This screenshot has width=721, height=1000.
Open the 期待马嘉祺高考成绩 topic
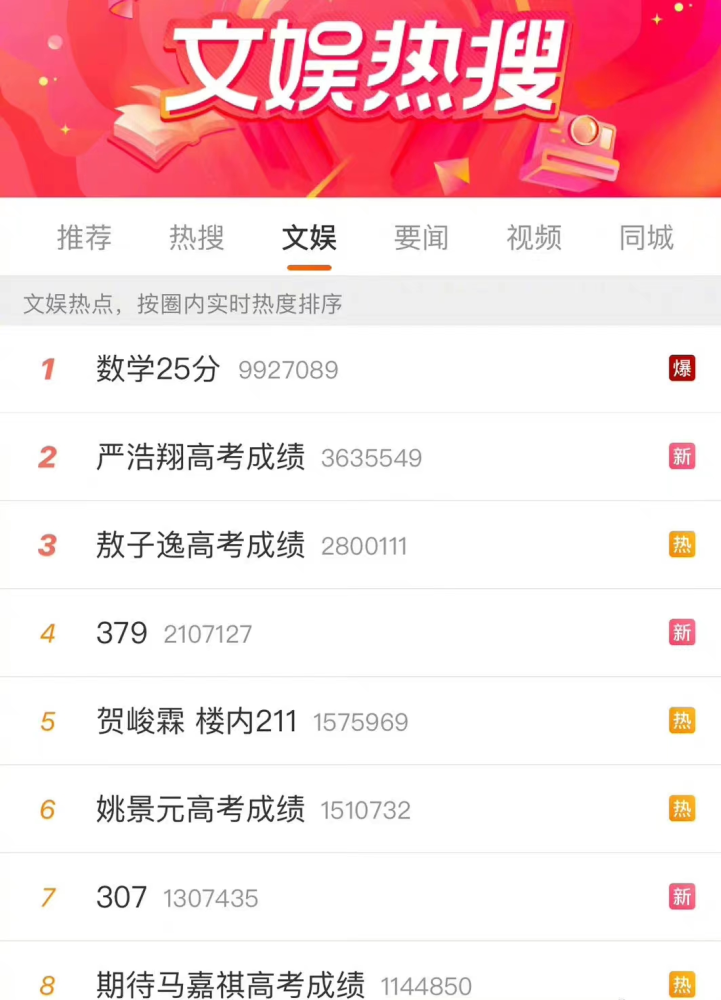tap(230, 985)
